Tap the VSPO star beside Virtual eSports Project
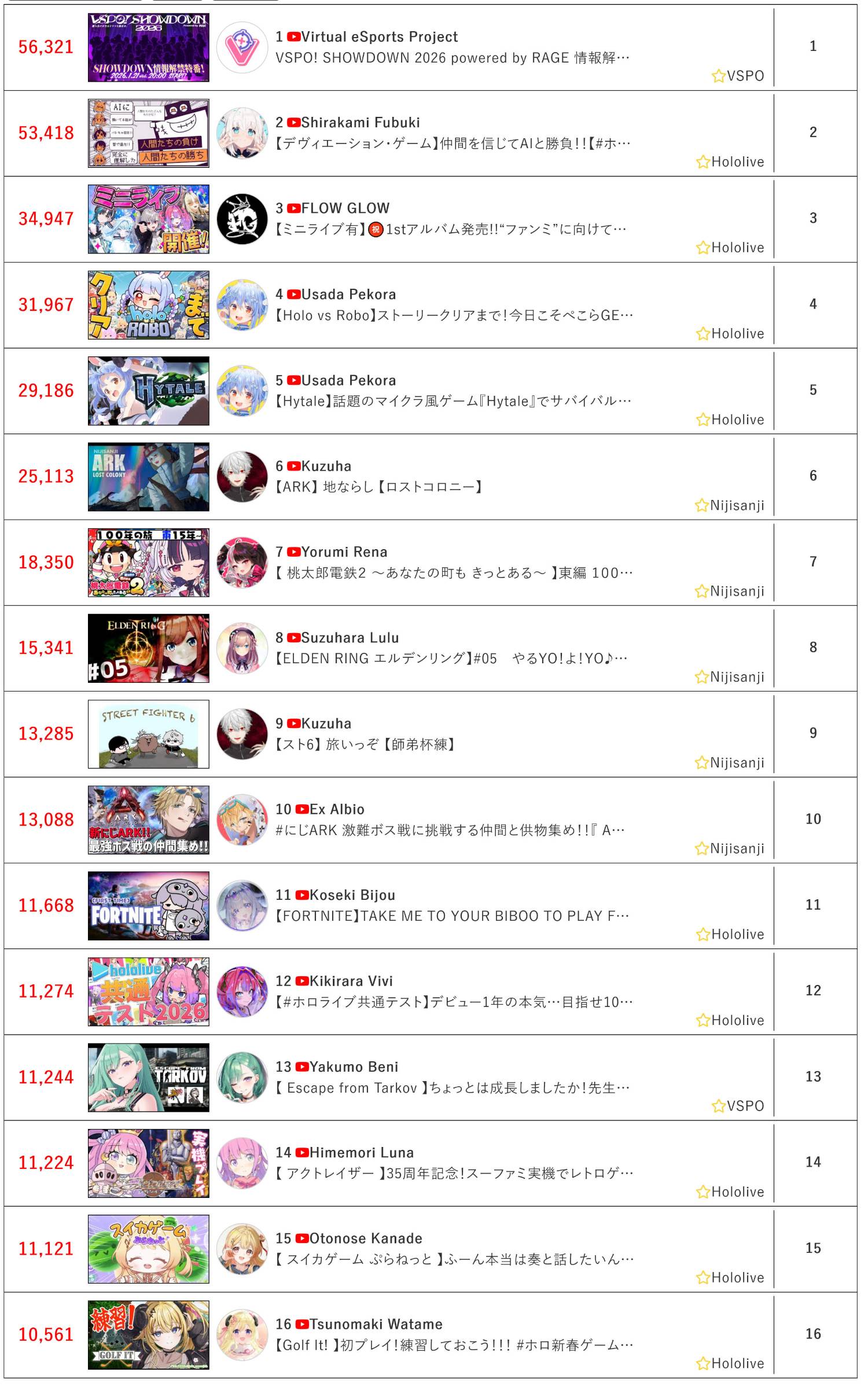868x1386 pixels. coord(718,76)
